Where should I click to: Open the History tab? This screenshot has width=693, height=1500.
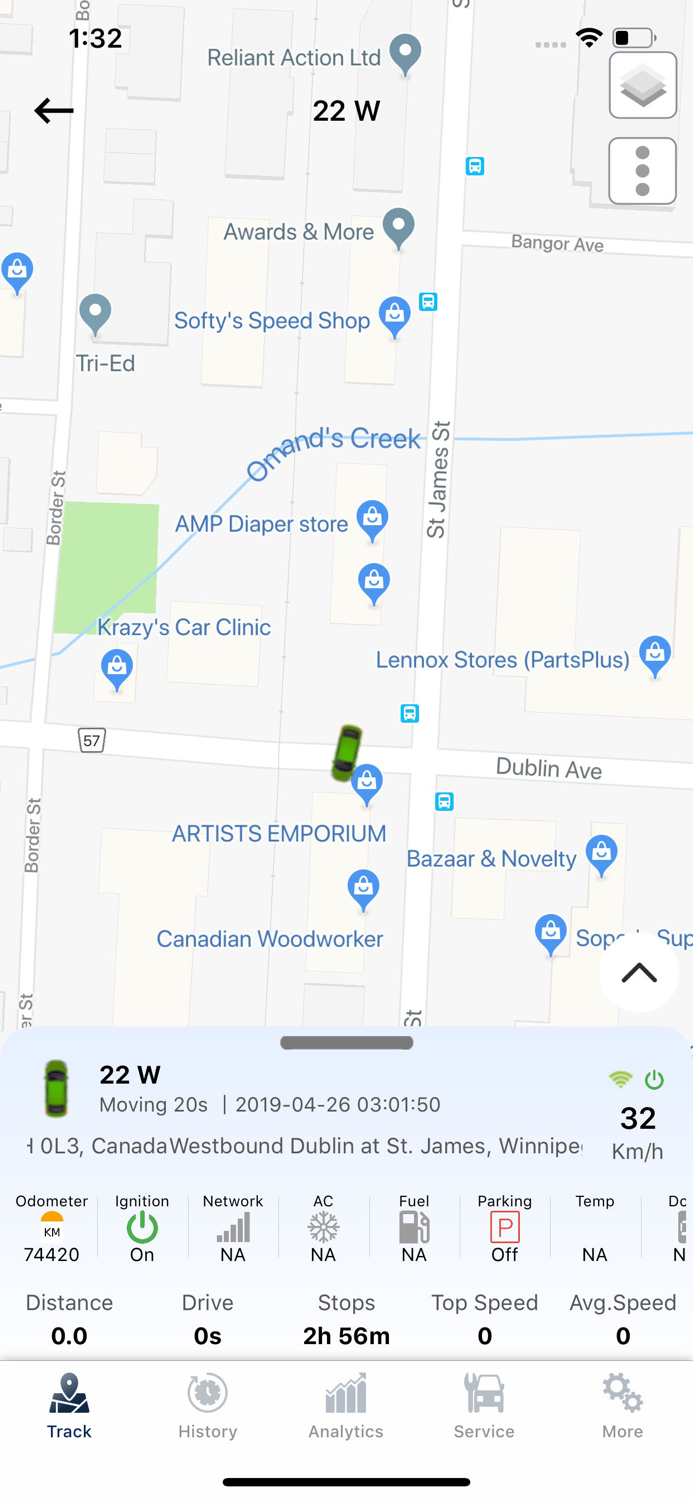click(x=208, y=1406)
